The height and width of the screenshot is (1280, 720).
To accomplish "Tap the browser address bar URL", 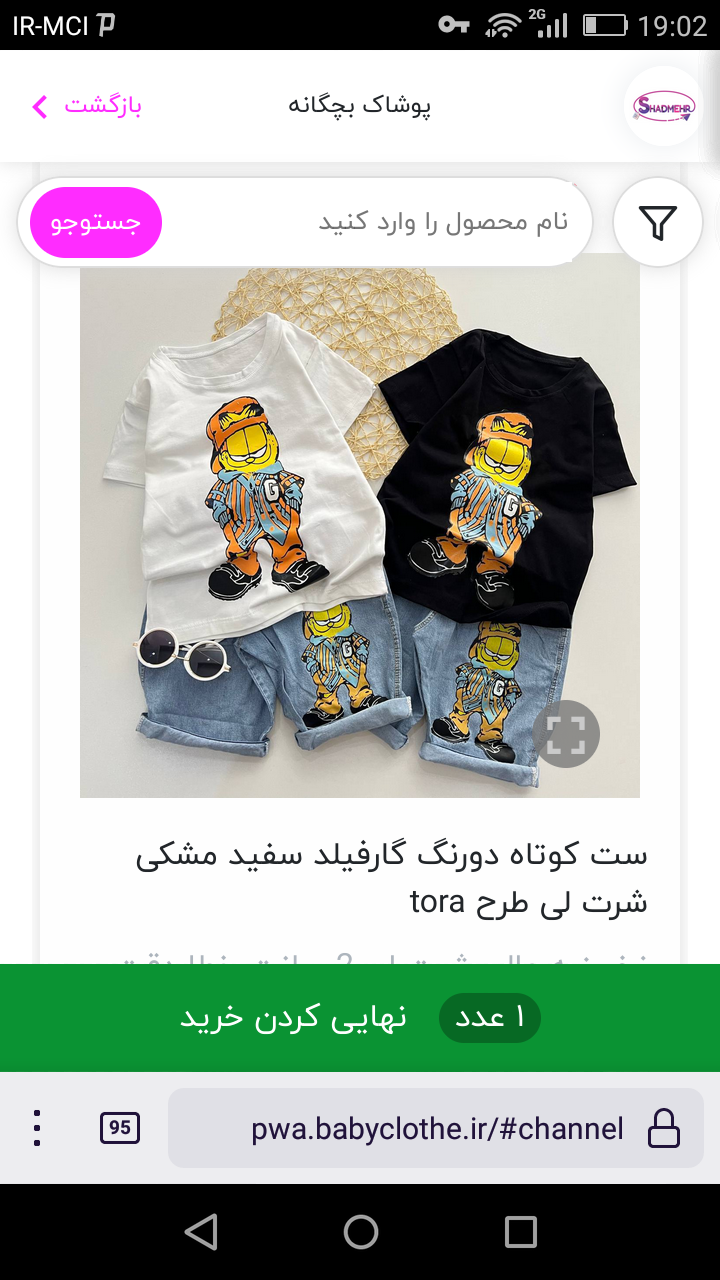I will pos(436,1128).
